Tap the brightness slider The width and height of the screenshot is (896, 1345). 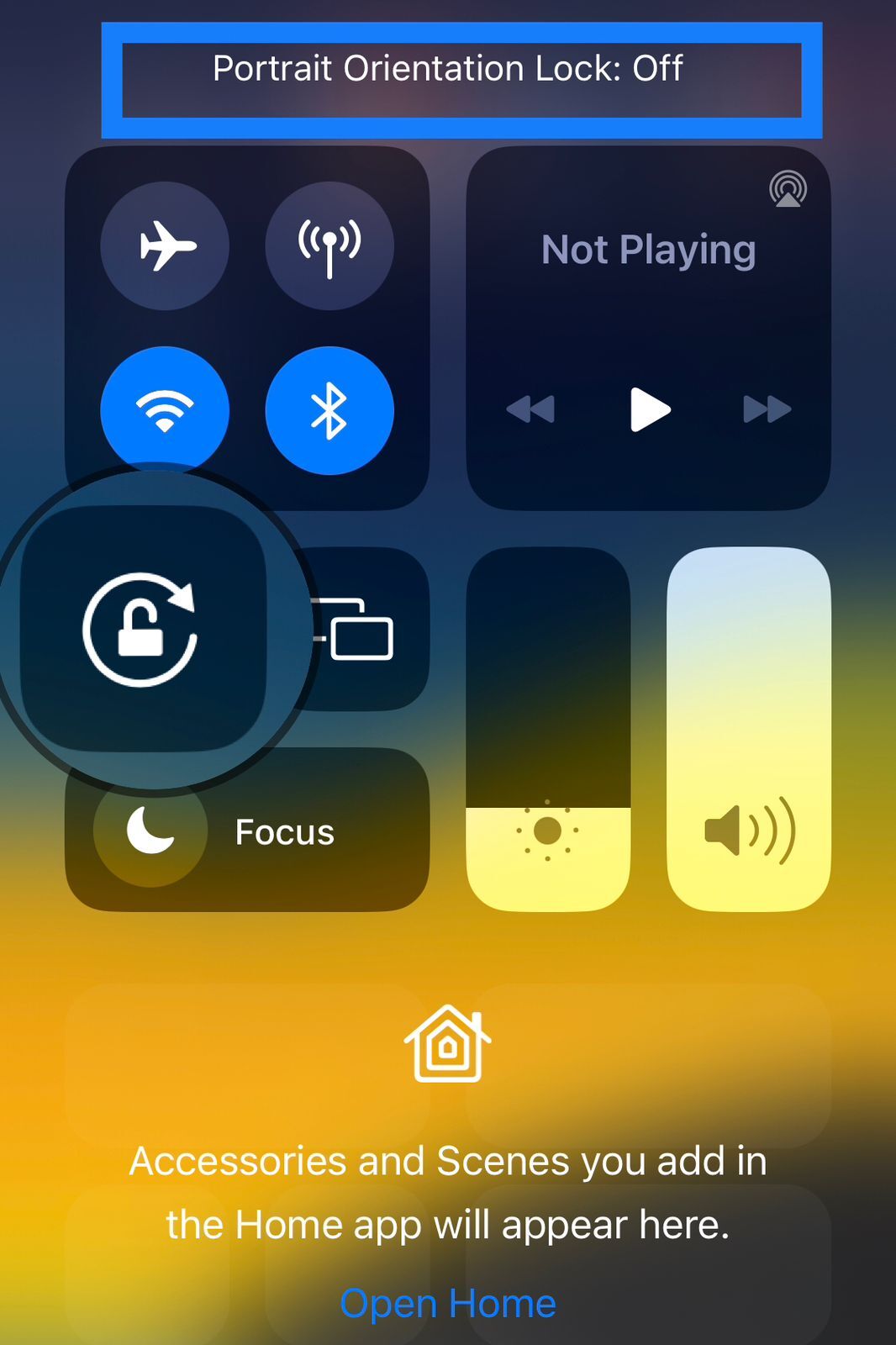[548, 730]
